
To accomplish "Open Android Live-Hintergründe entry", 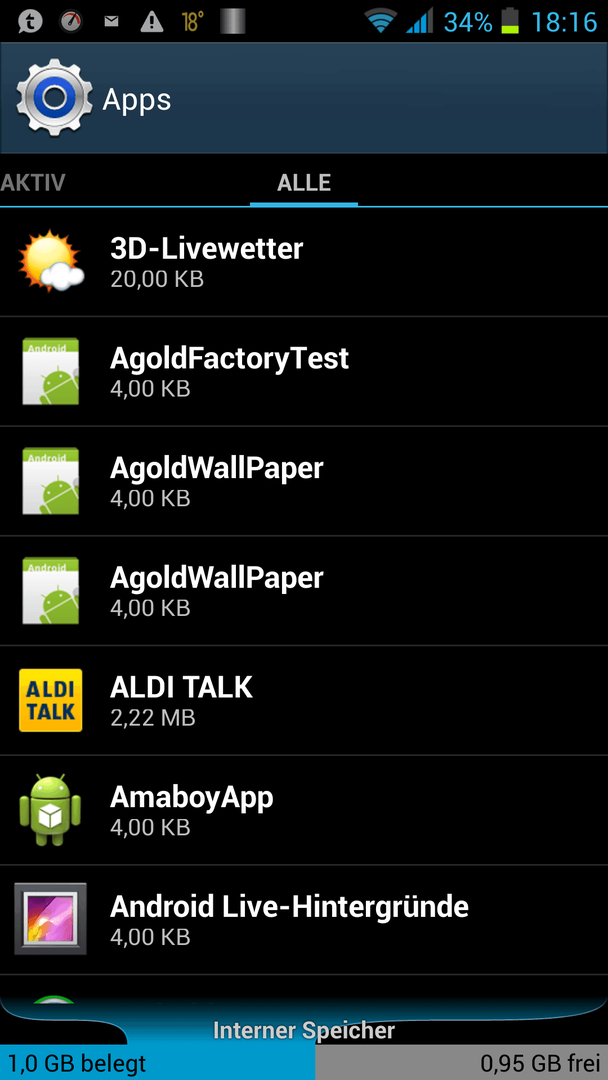I will [x=304, y=920].
